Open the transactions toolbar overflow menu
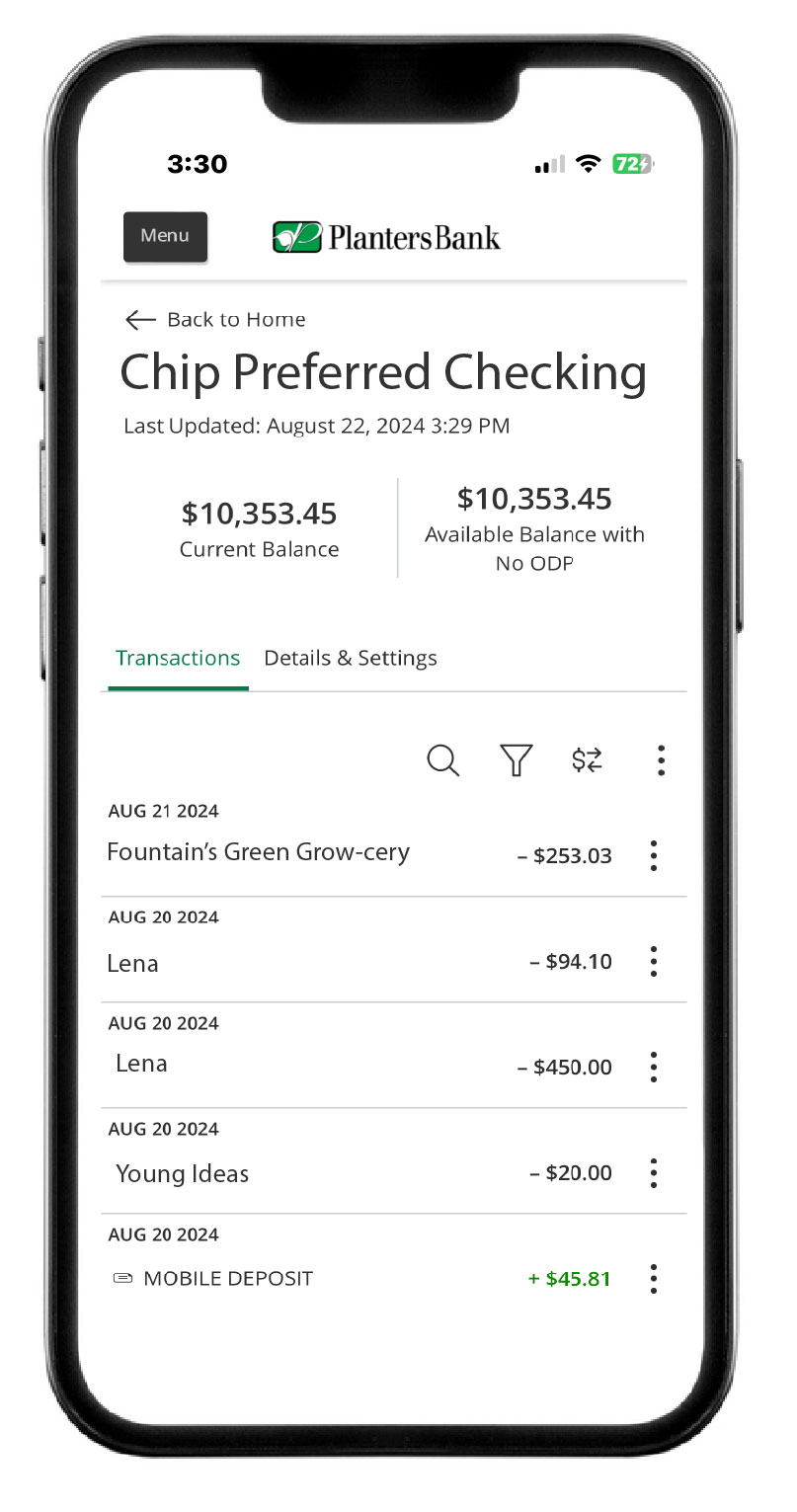The image size is (797, 1512). pos(661,760)
